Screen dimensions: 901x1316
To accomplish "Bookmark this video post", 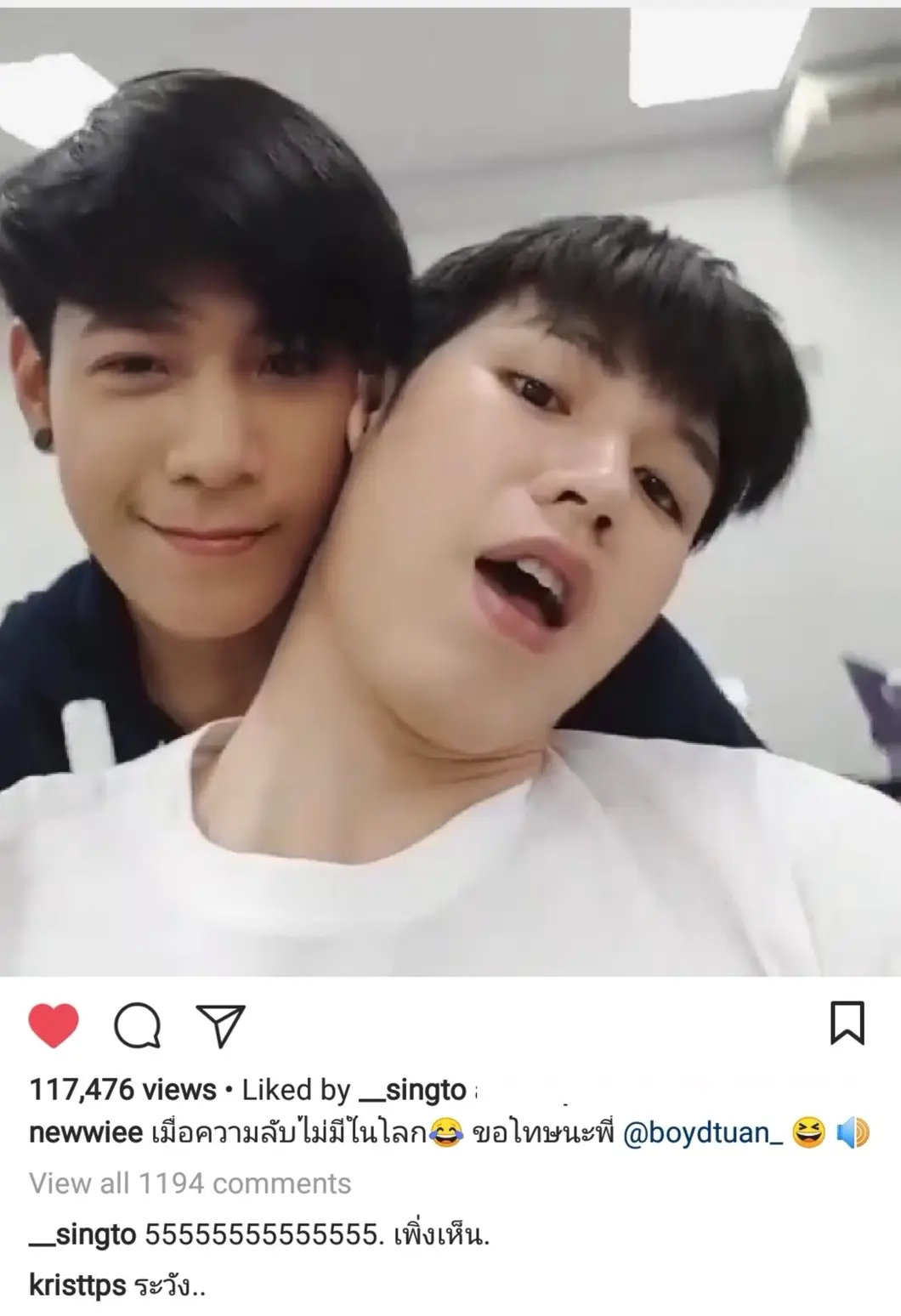I will click(x=847, y=1024).
